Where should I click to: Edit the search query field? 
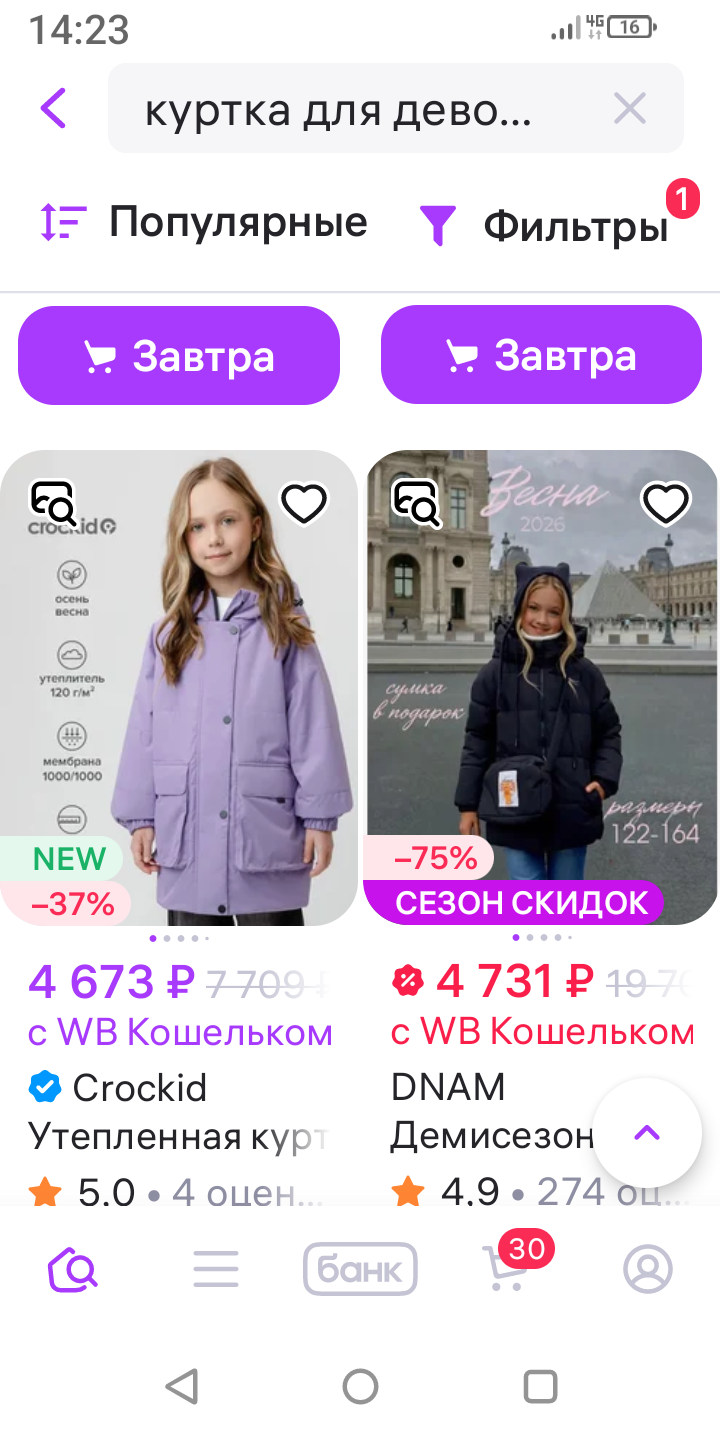340,110
